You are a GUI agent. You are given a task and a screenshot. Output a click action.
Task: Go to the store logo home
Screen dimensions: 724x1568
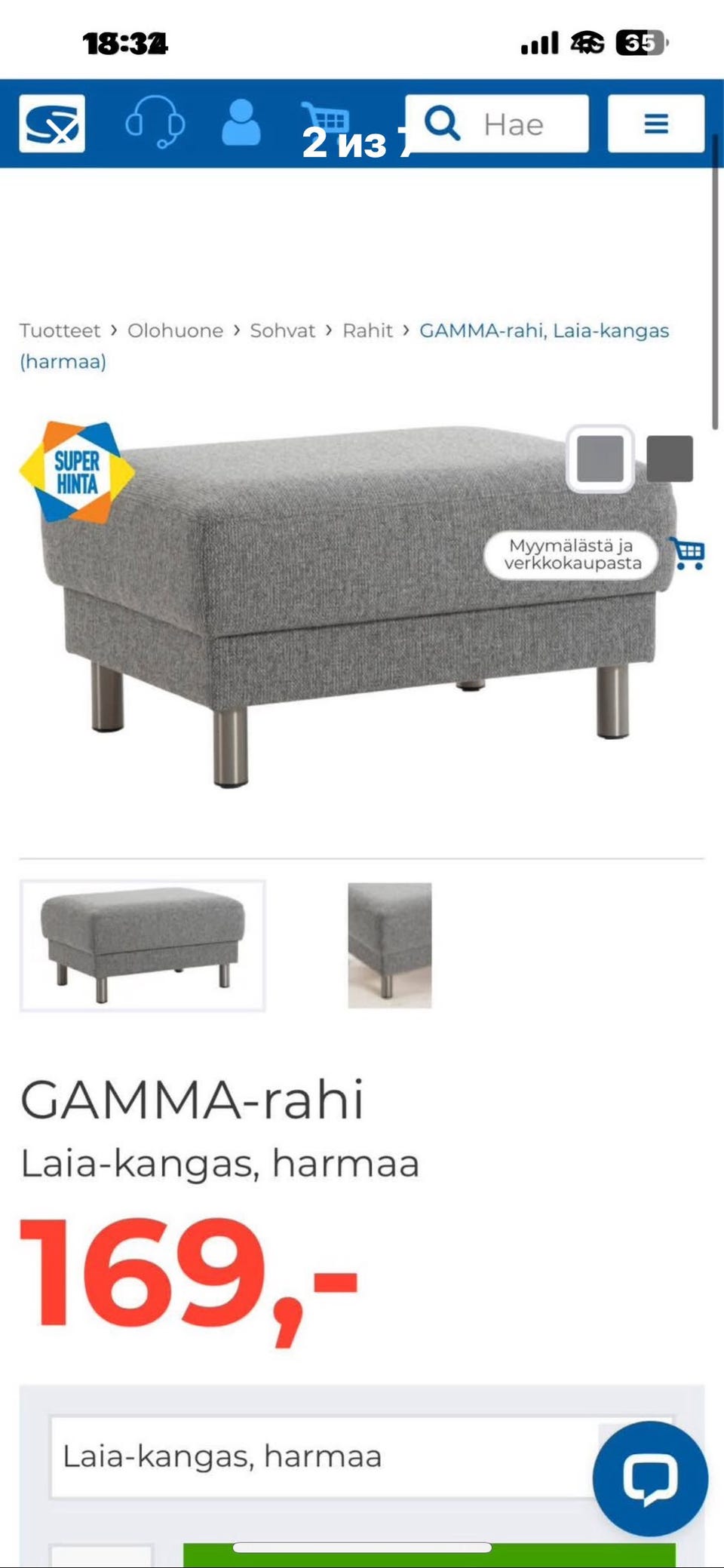pyautogui.click(x=52, y=124)
